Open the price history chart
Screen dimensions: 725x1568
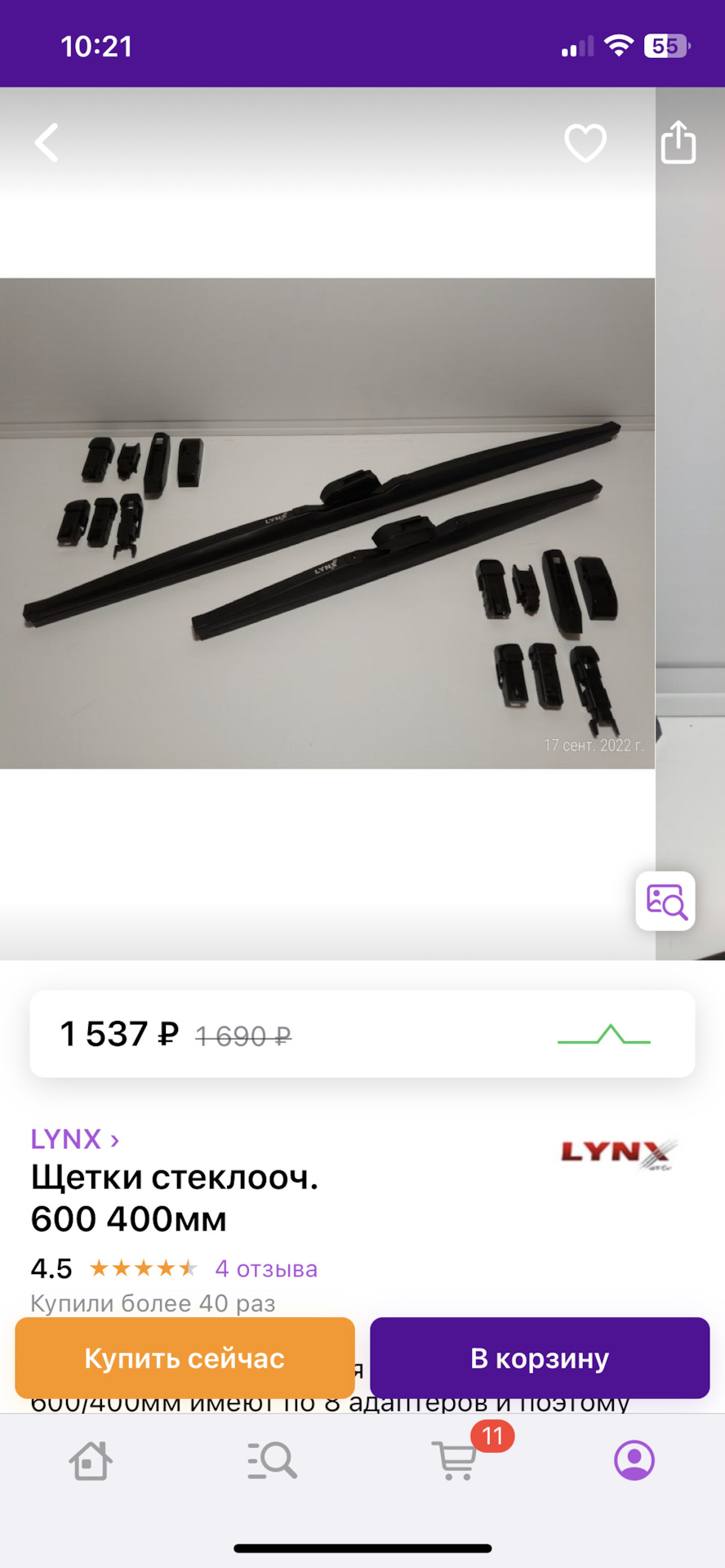[604, 1035]
